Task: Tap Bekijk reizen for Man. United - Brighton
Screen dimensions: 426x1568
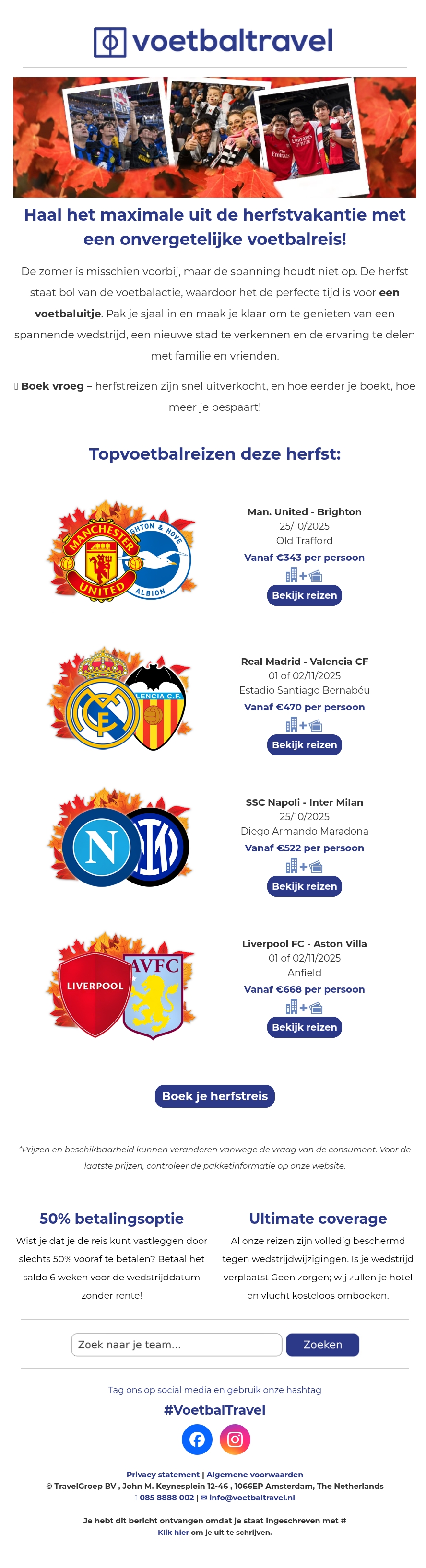Action: [x=304, y=595]
